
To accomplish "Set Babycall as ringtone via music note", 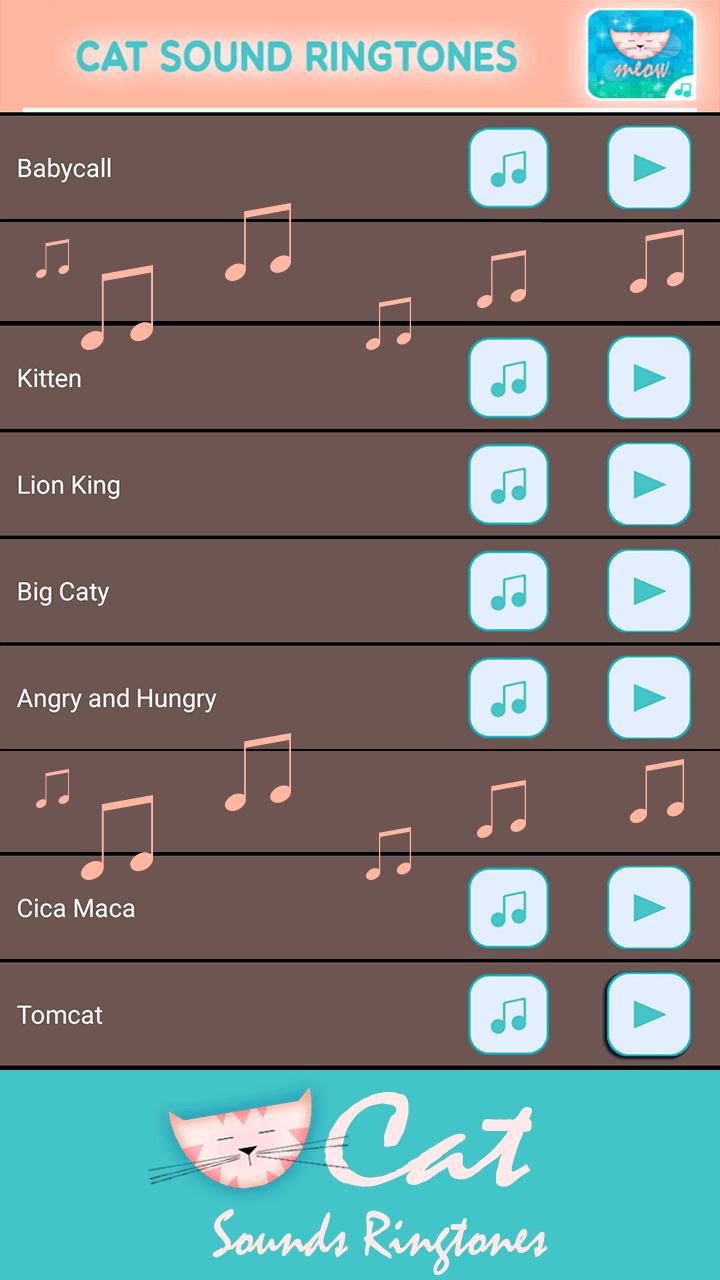I will (x=509, y=168).
